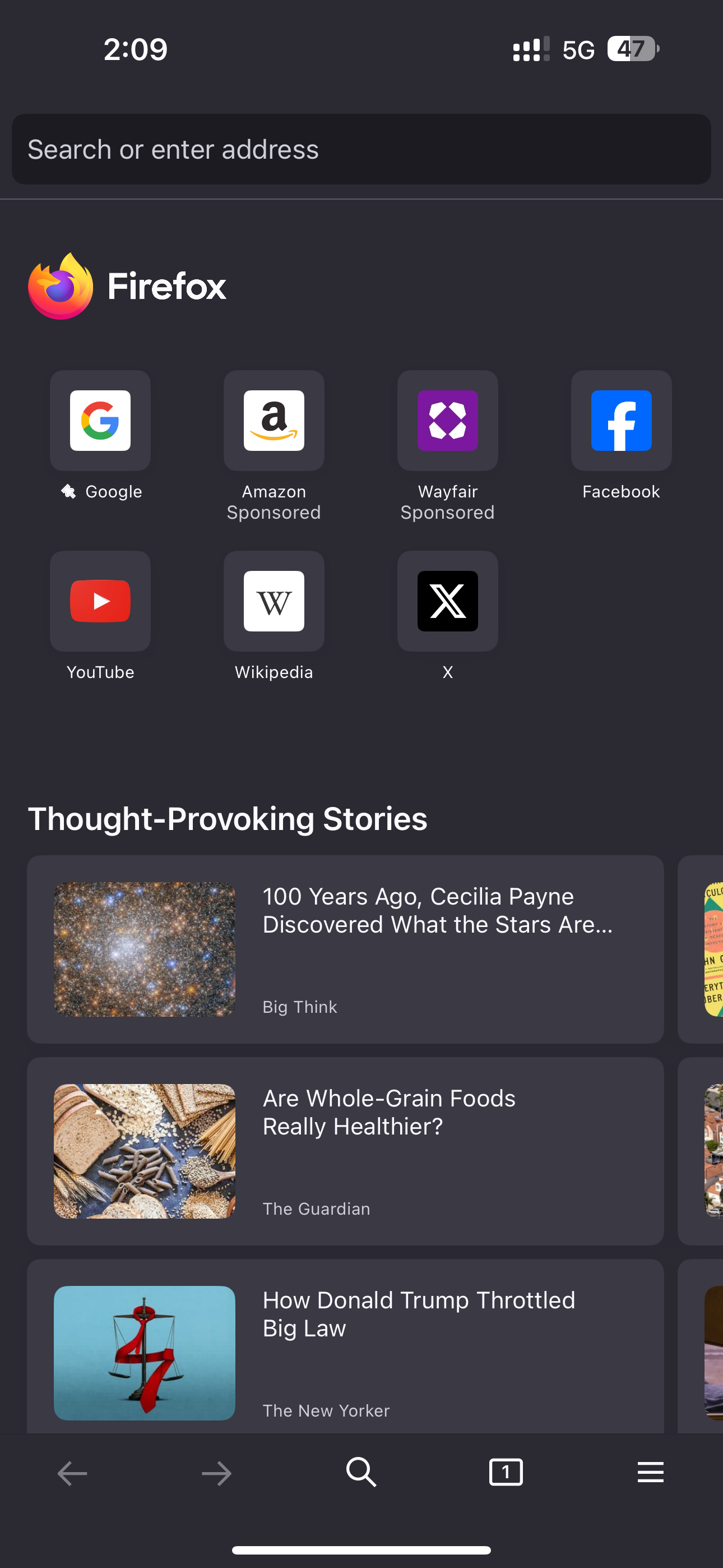Tap the search magnifier in bottom toolbar
Screen dimensions: 723x1568
[361, 1473]
